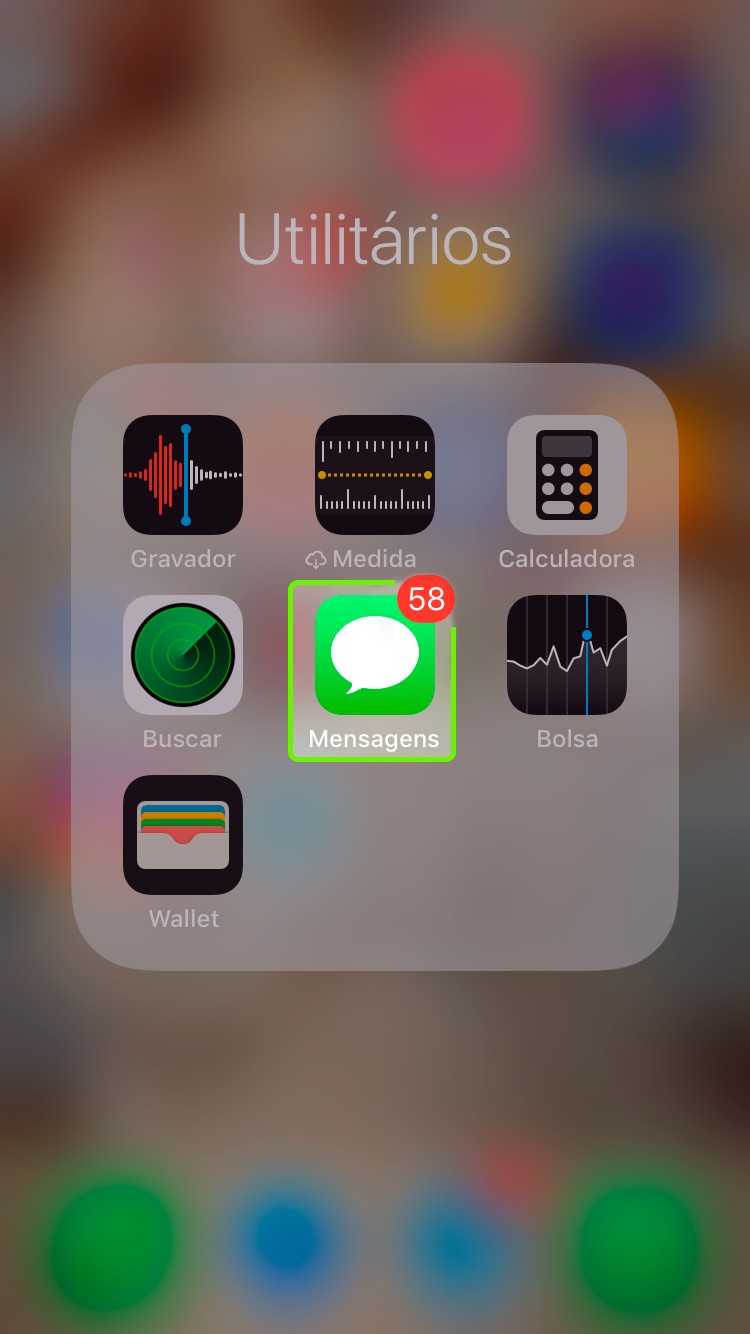Launch the Medida measure app

click(x=375, y=475)
